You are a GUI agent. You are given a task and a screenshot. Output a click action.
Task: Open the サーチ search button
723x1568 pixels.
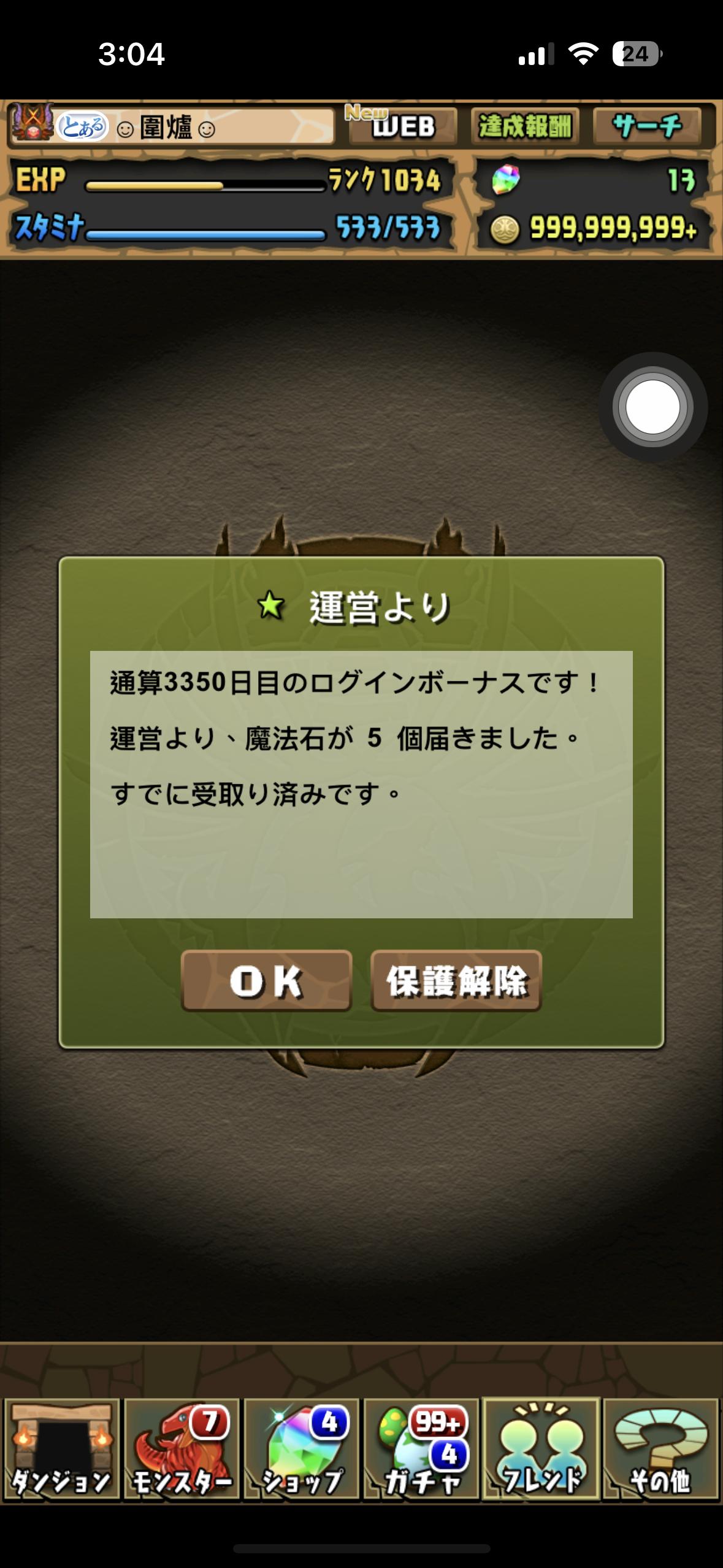tap(647, 126)
